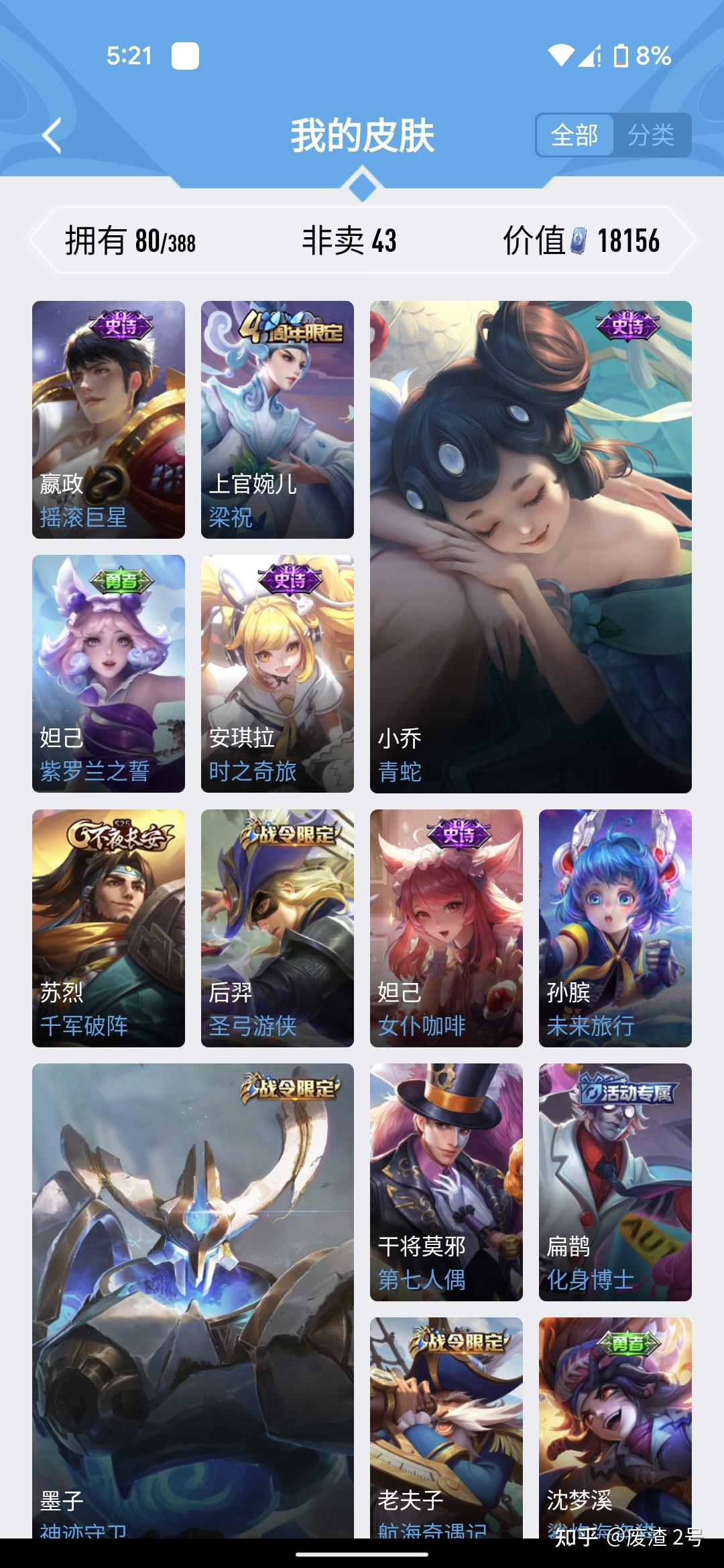Open 扁鹊 化身博士 skin
Viewport: 724px width, 1568px height.
click(x=615, y=1182)
